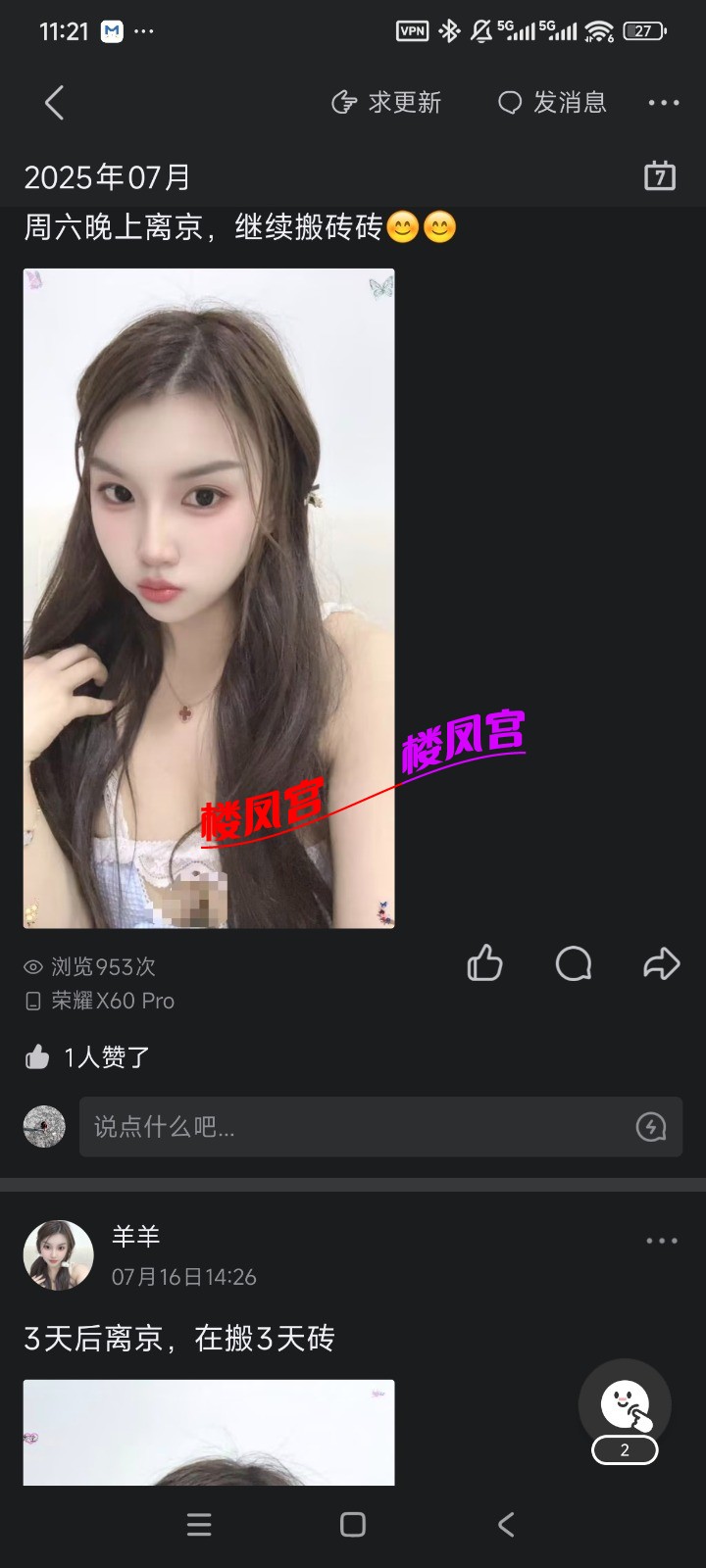Screen dimensions: 706x1568
Task: Open options for the 07月16日 post
Action: pos(662,1241)
